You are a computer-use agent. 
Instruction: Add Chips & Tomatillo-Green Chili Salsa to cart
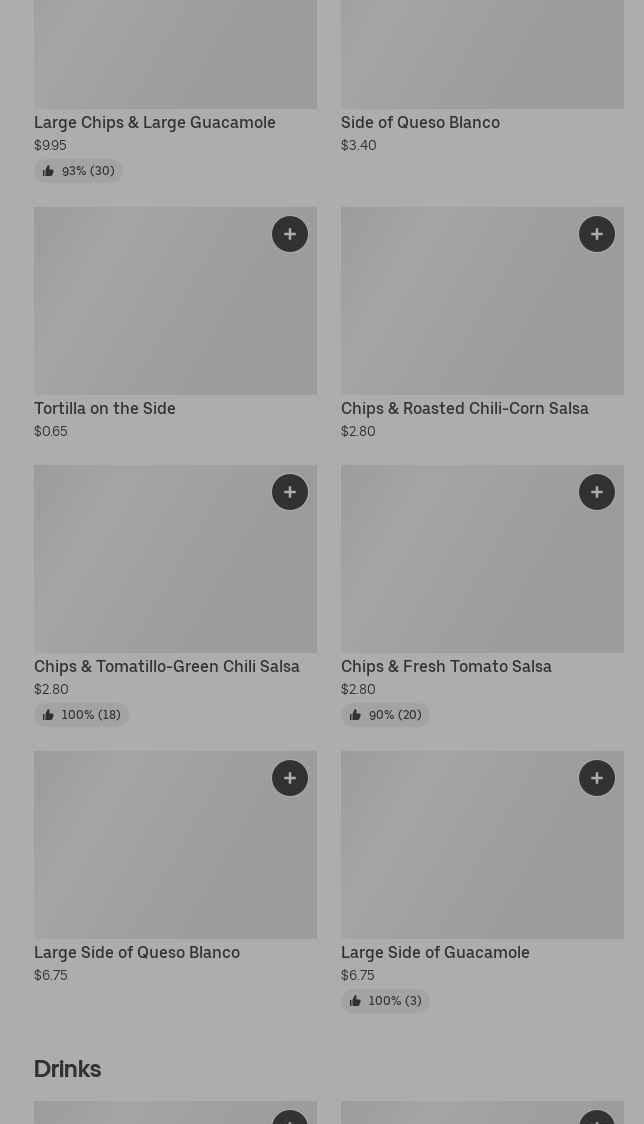coord(290,492)
